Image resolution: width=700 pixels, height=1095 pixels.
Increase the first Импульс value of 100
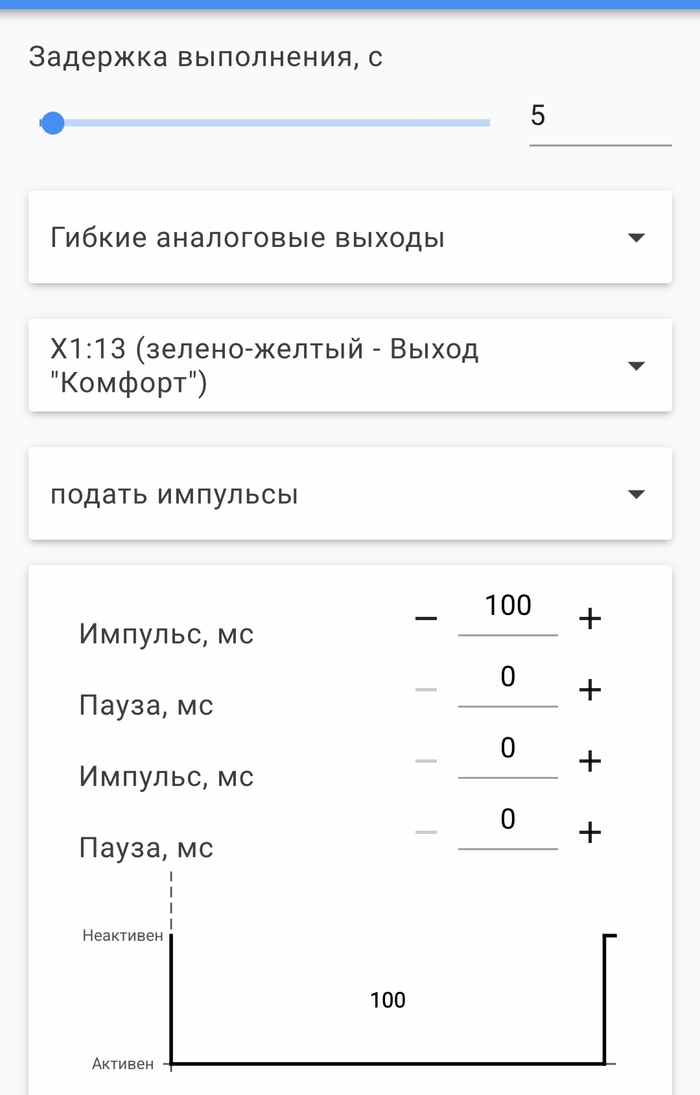590,619
